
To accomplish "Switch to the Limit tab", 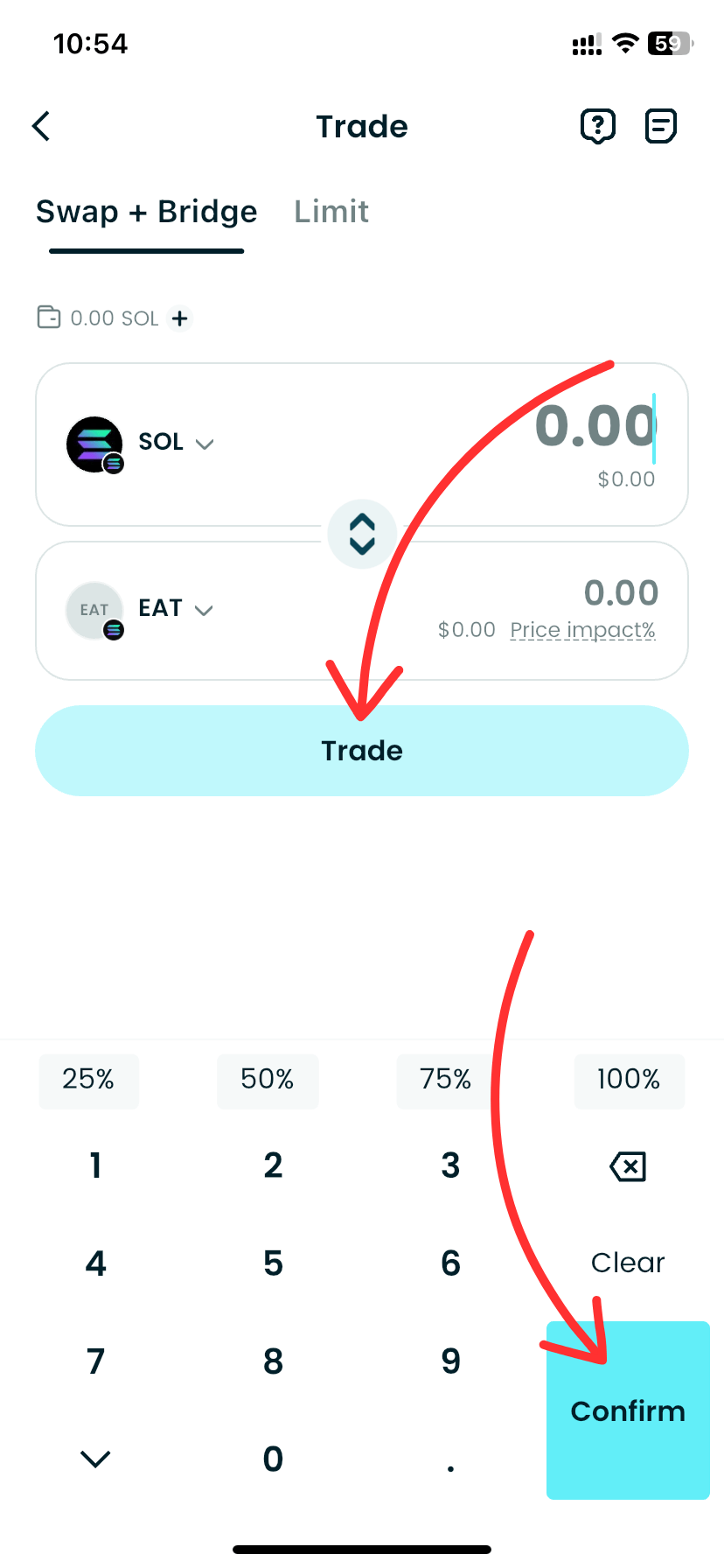I will 331,212.
